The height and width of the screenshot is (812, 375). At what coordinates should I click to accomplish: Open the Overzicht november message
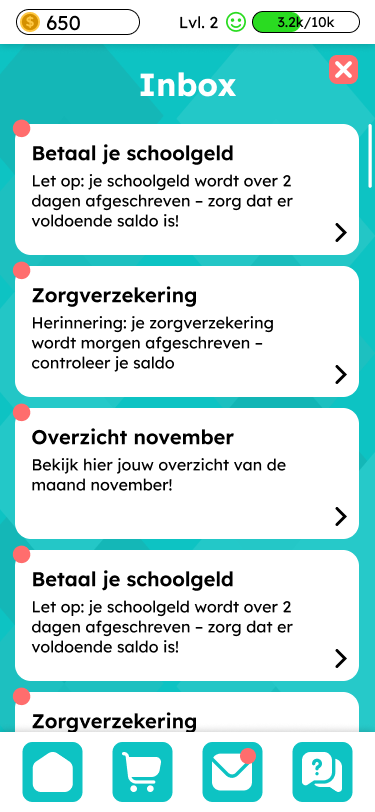tap(186, 473)
